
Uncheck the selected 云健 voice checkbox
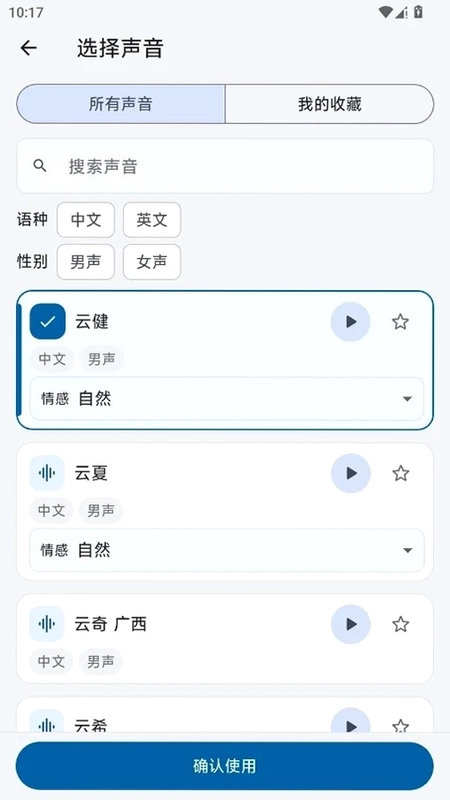(x=47, y=321)
